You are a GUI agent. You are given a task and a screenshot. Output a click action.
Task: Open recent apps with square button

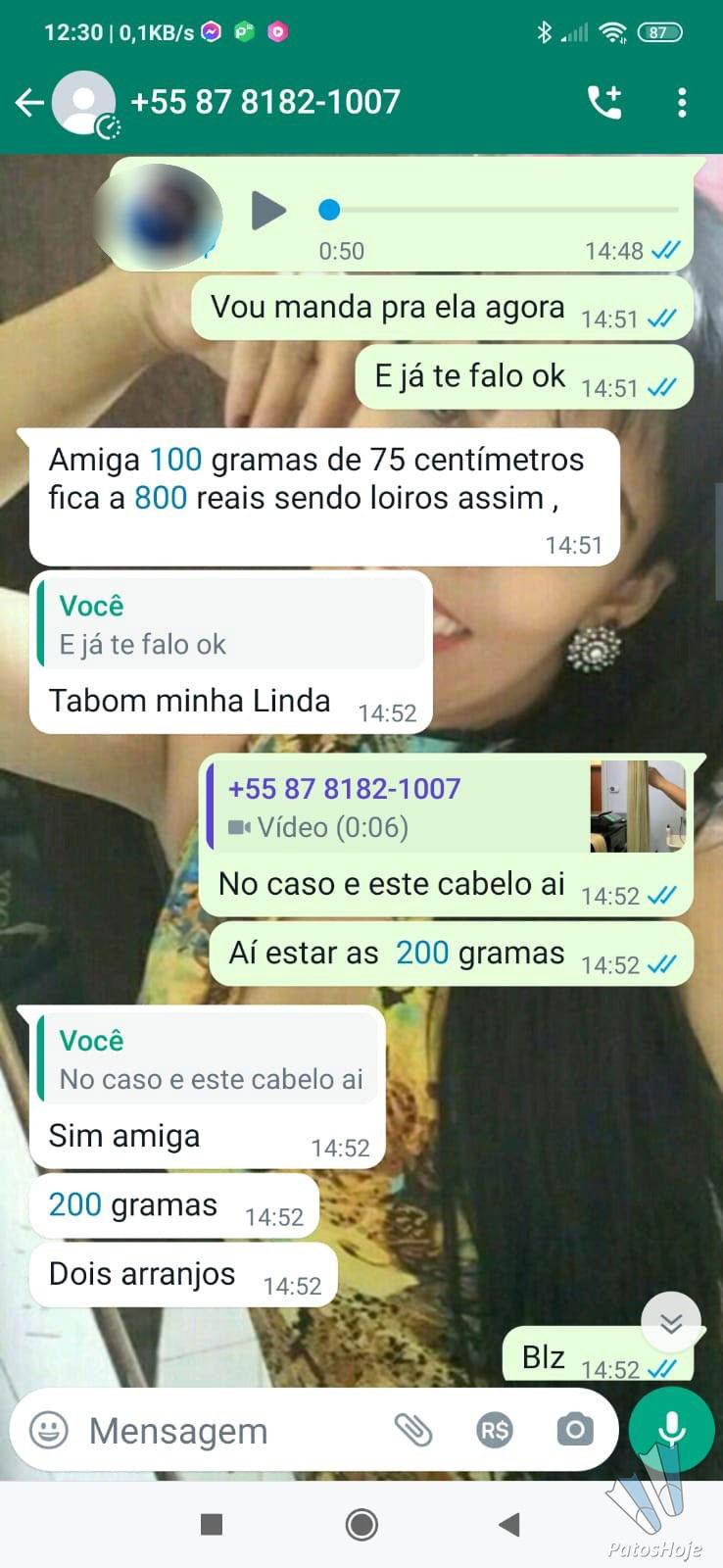[x=211, y=1524]
